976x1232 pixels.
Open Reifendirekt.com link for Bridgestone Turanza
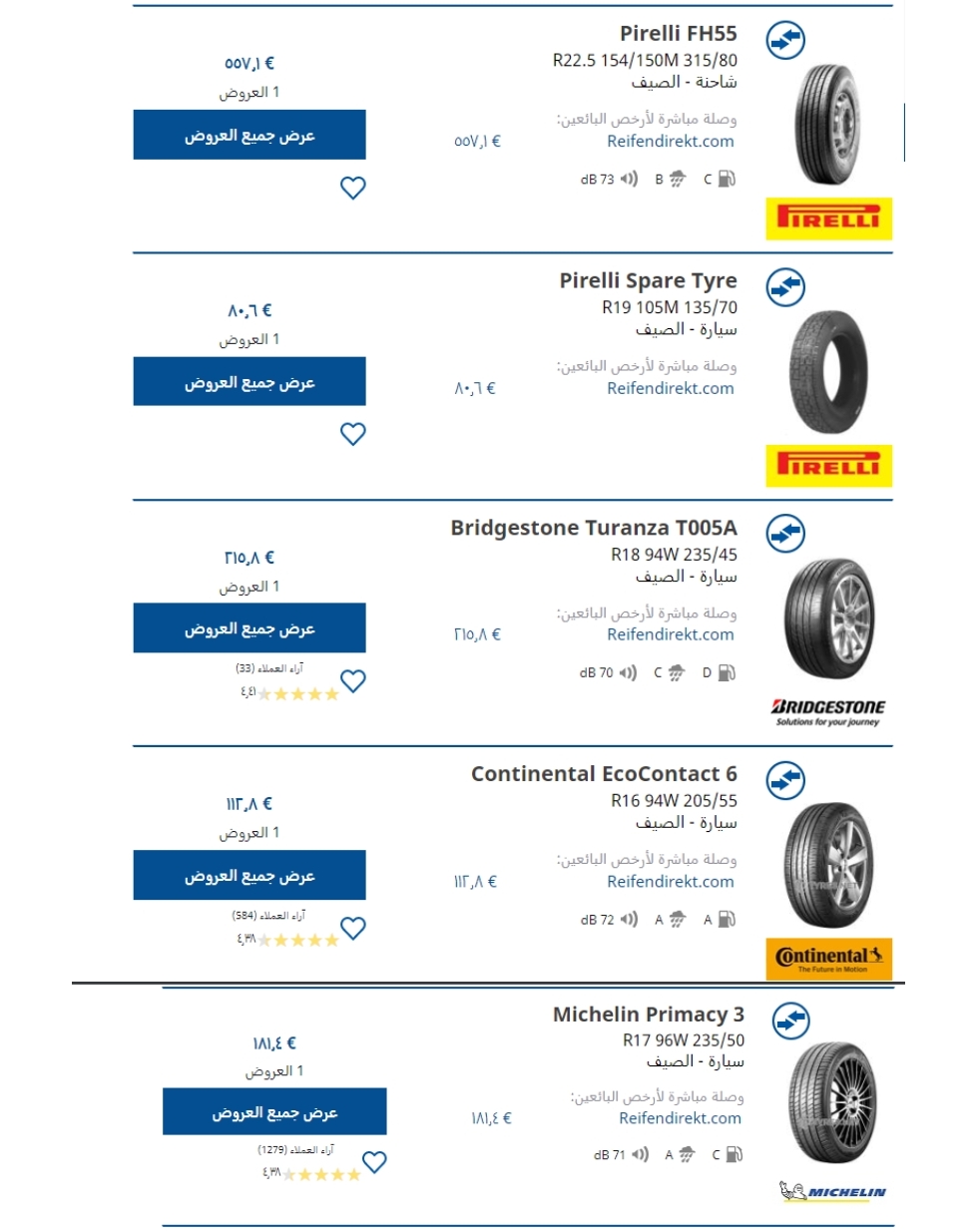(670, 634)
